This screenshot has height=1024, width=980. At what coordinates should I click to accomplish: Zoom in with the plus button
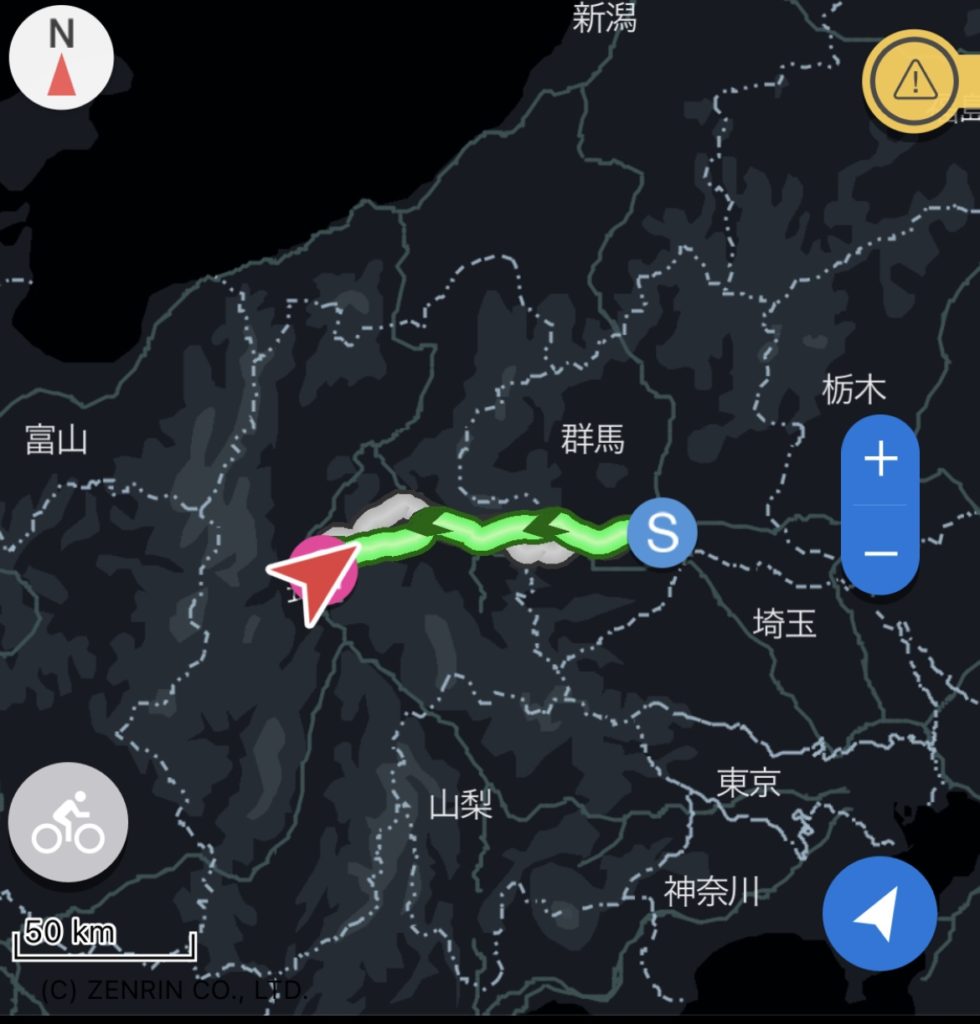(880, 460)
